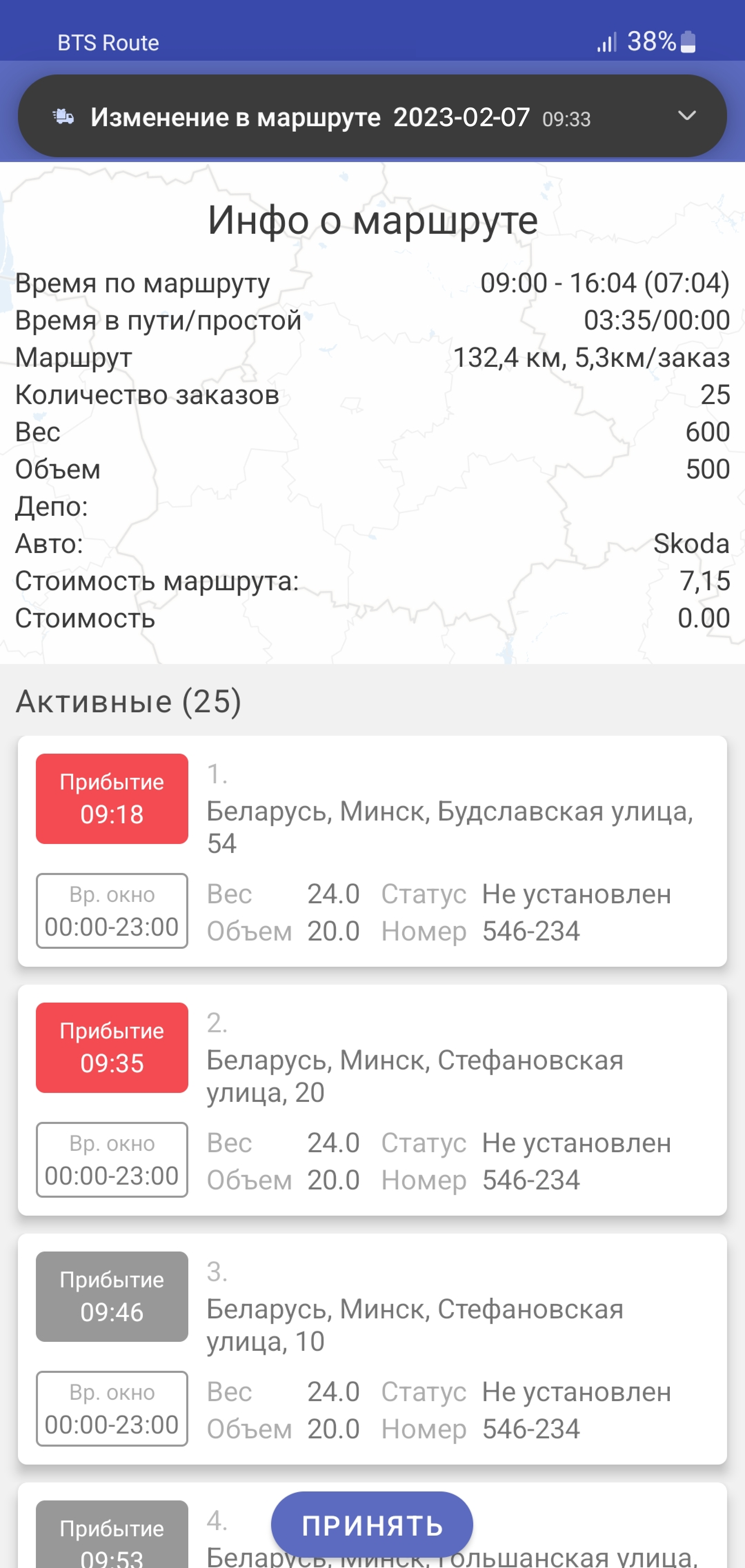Expand the route change notification chevron
Image resolution: width=745 pixels, height=1568 pixels.
tap(686, 115)
